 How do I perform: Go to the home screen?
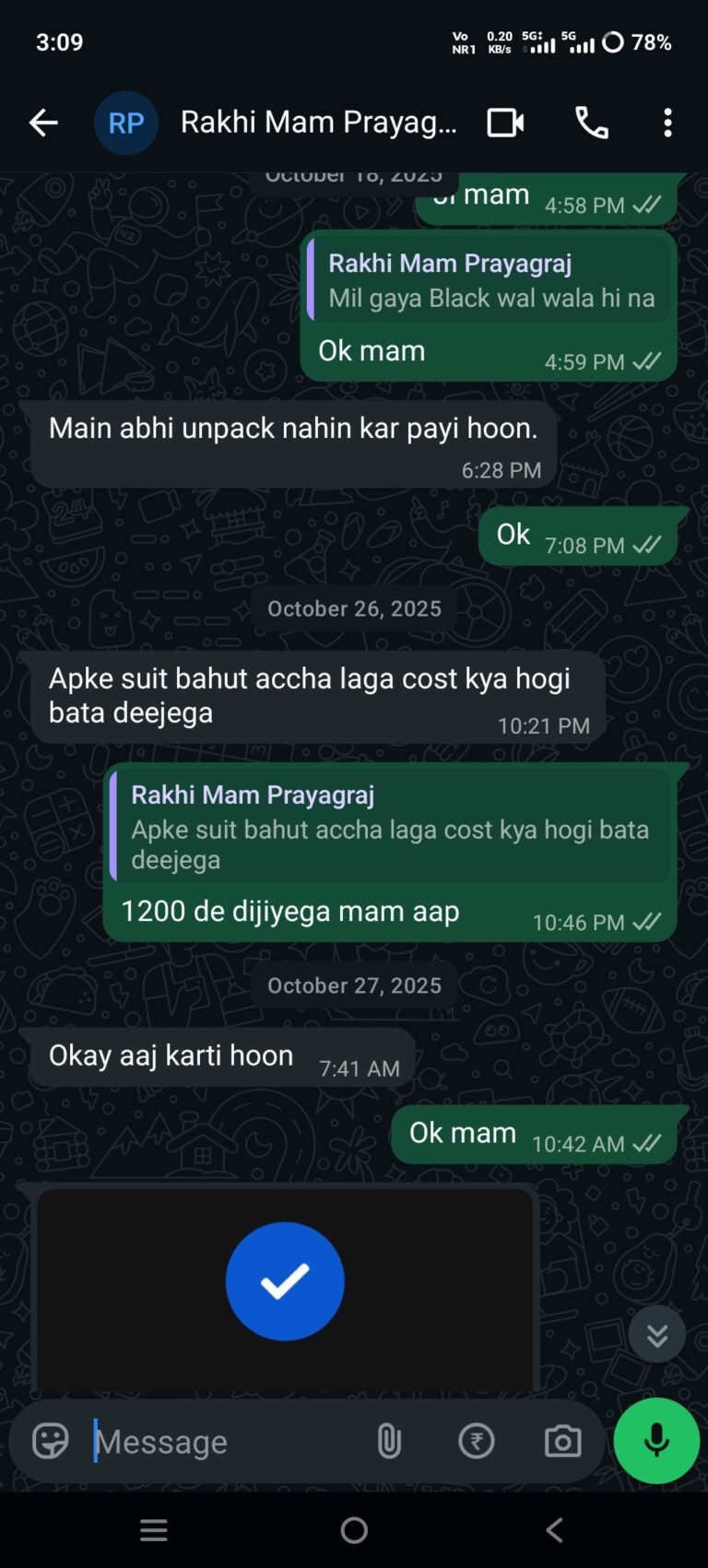(x=354, y=1530)
